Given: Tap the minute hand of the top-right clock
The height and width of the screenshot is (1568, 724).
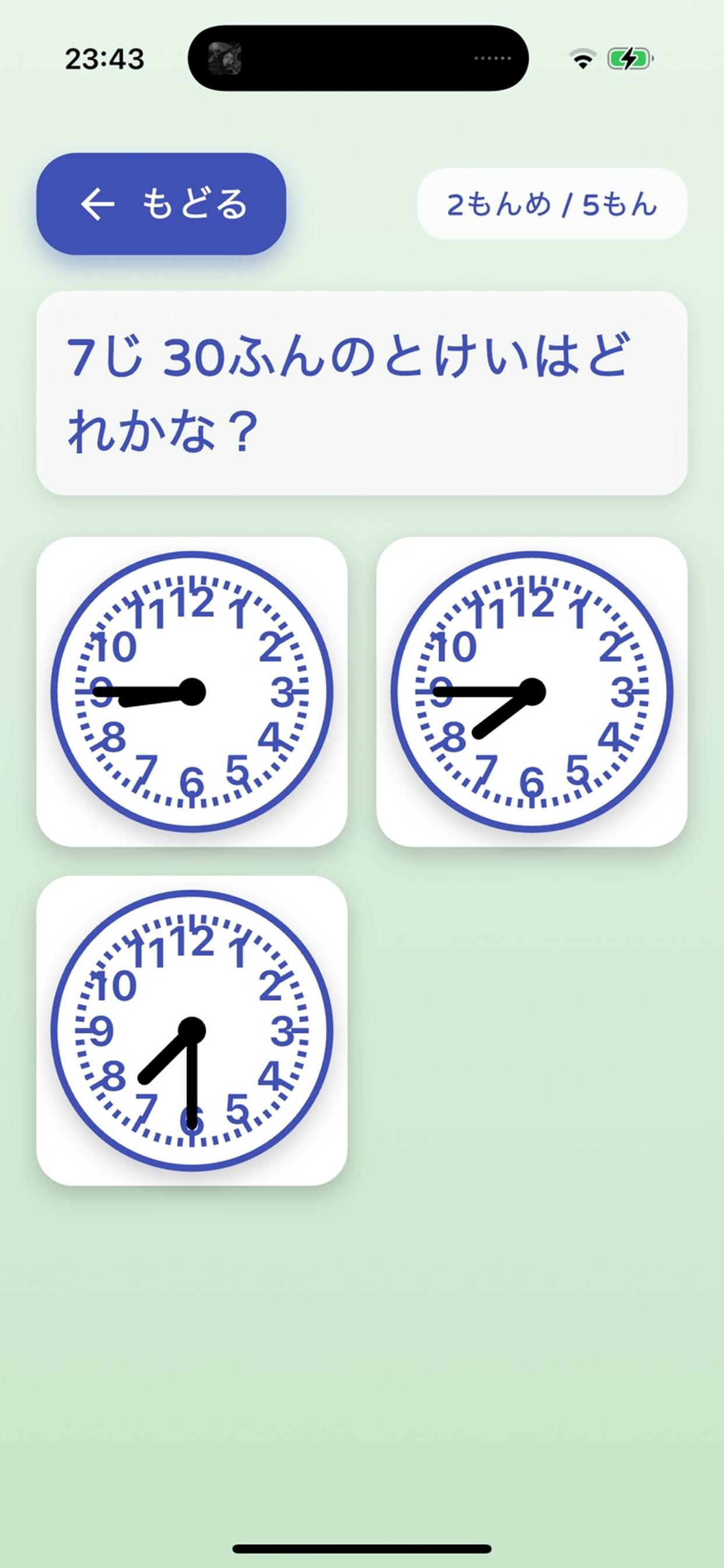Looking at the screenshot, I should 475,691.
